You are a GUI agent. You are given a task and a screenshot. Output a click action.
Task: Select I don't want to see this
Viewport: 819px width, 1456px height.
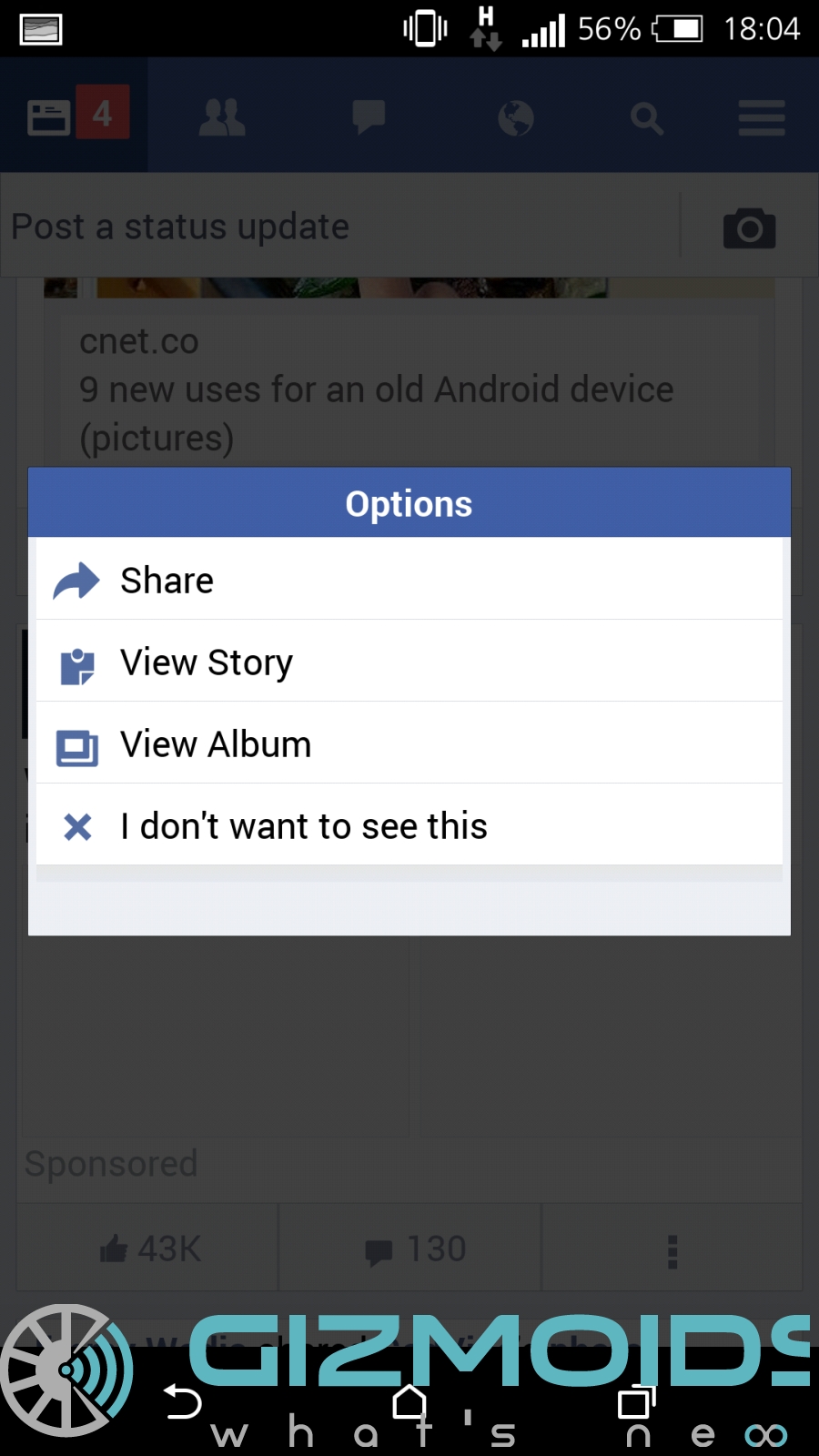(x=409, y=825)
